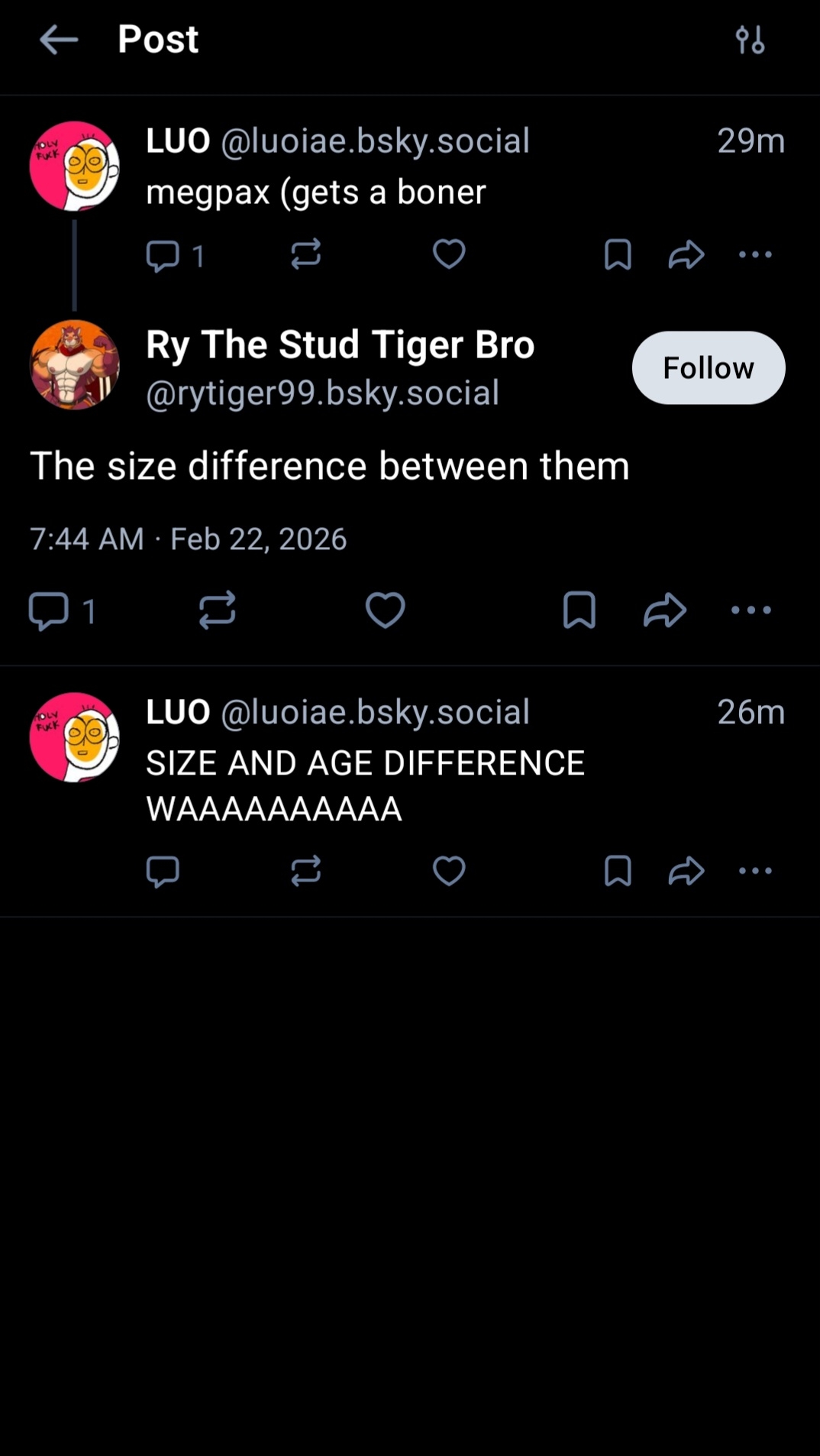Reply to "SIZE AND AGE DIFFERENCE" post
This screenshot has width=820, height=1456.
pos(163,871)
